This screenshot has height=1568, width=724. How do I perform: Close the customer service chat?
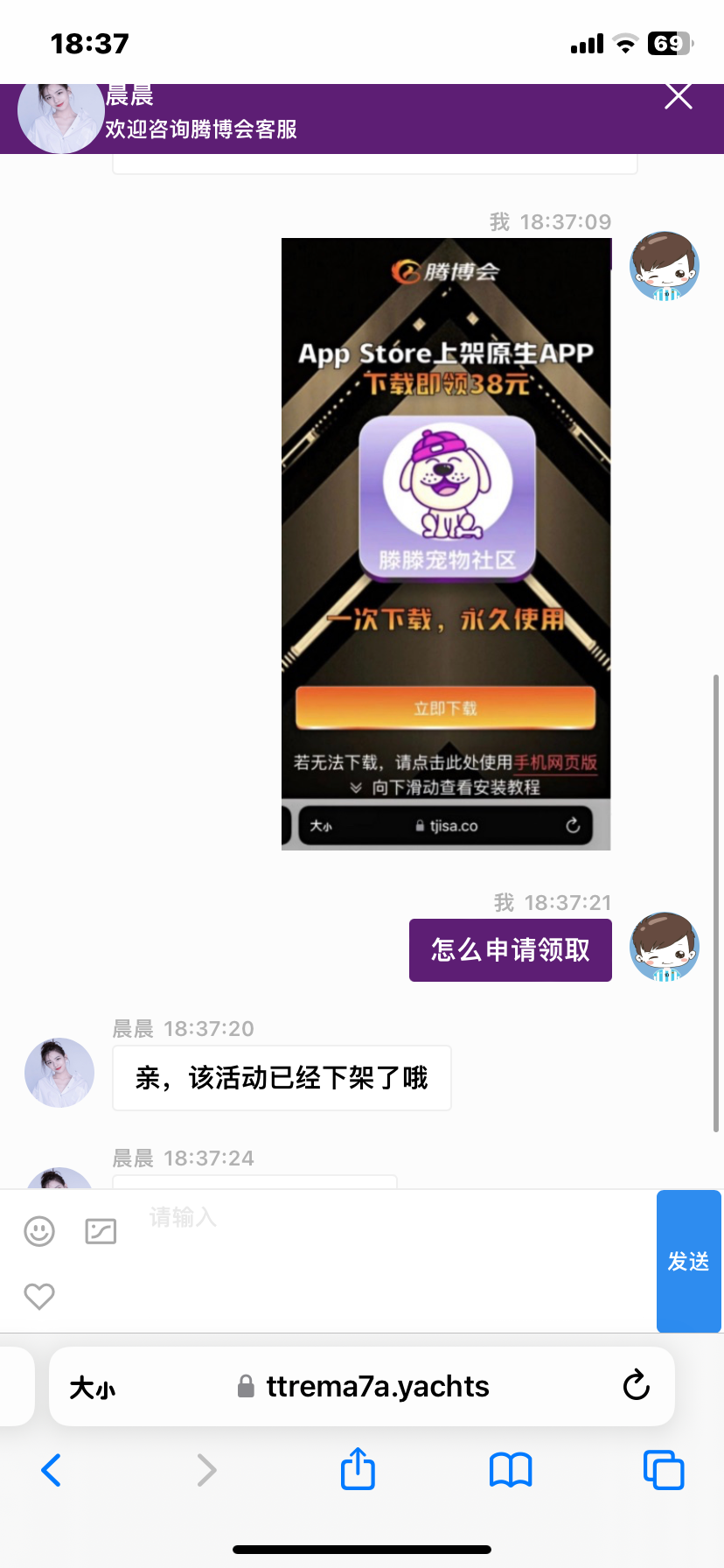(678, 95)
